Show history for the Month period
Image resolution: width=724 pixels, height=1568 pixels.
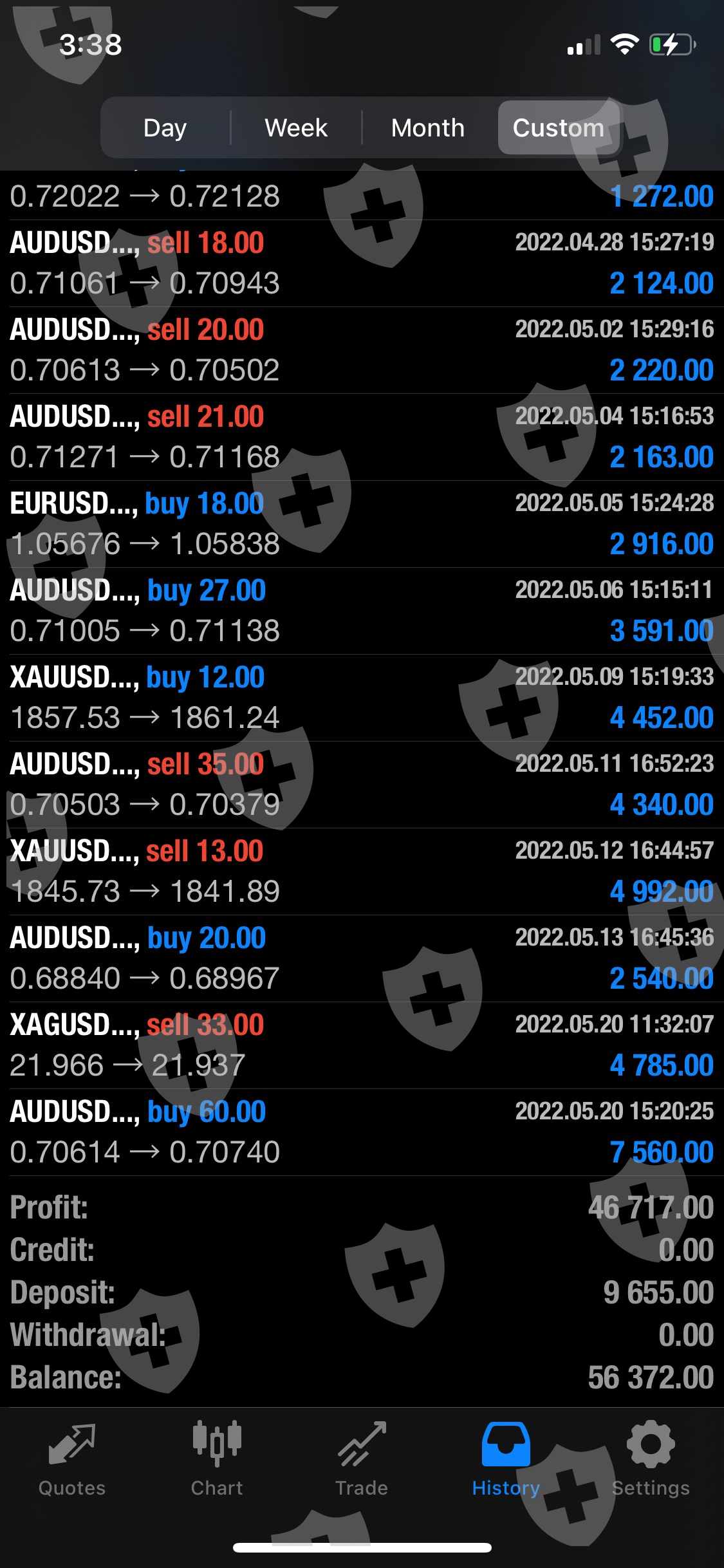(428, 127)
